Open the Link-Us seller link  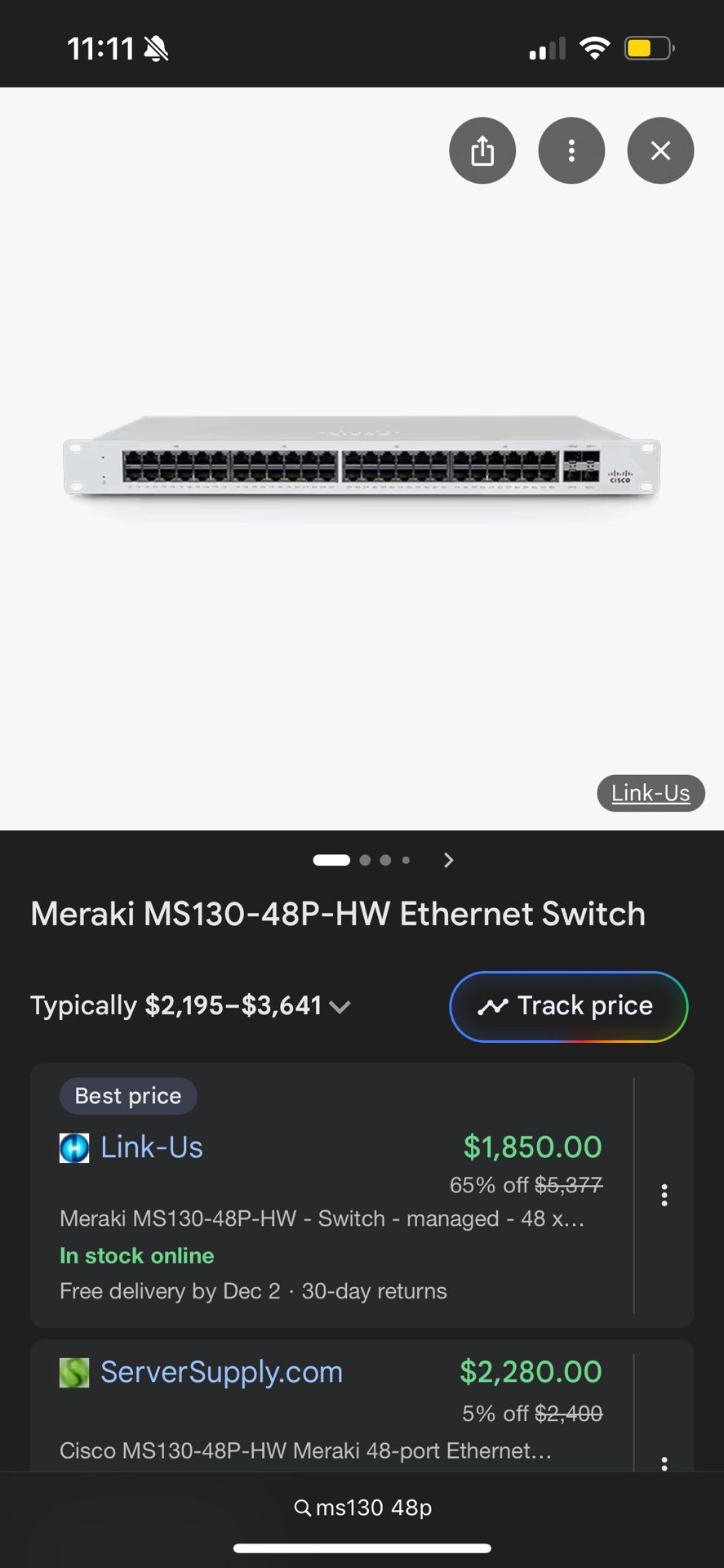[151, 1147]
